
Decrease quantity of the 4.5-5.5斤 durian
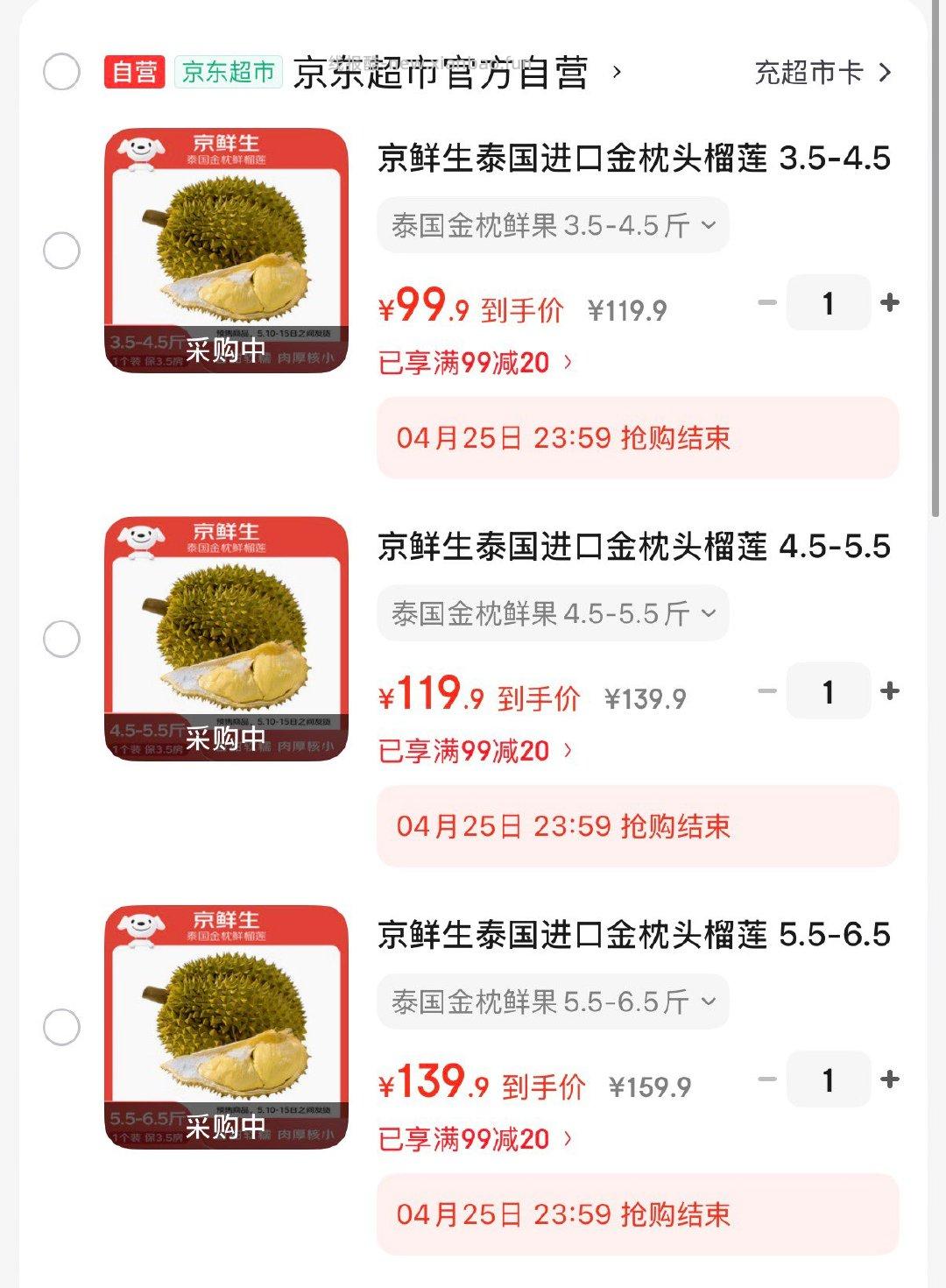pos(766,690)
